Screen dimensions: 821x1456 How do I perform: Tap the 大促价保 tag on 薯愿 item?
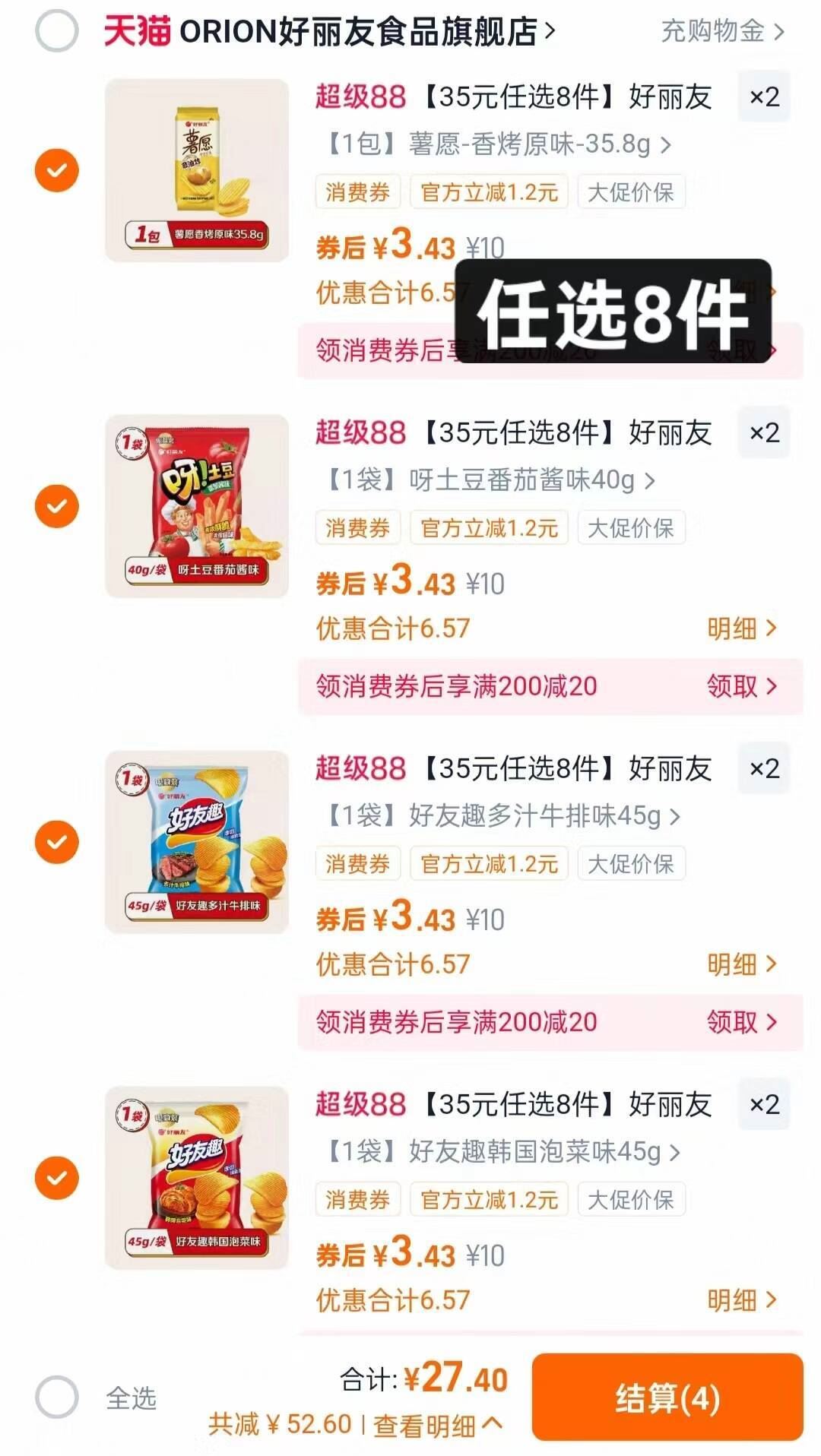coord(632,192)
